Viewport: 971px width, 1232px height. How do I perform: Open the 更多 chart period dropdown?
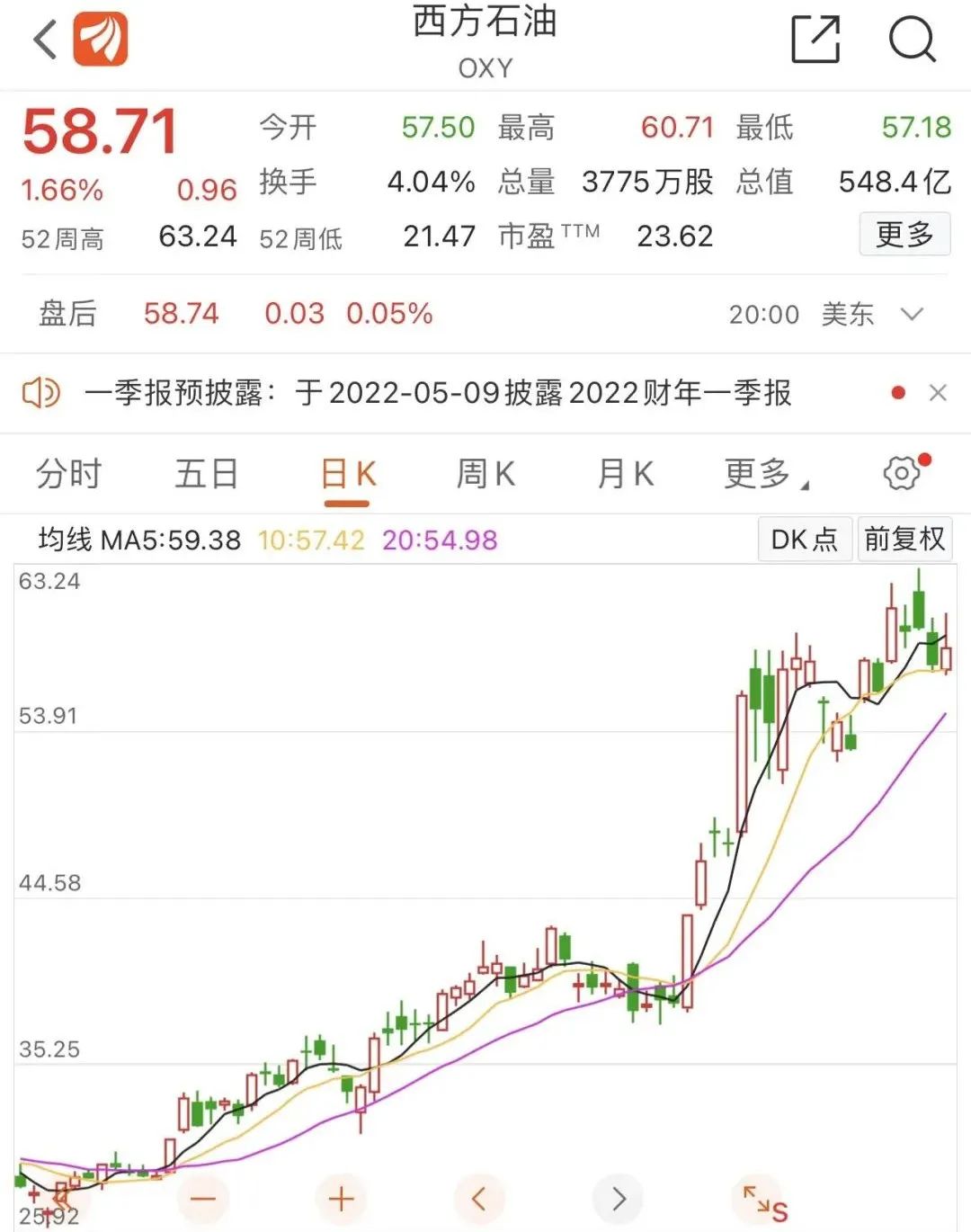point(764,474)
